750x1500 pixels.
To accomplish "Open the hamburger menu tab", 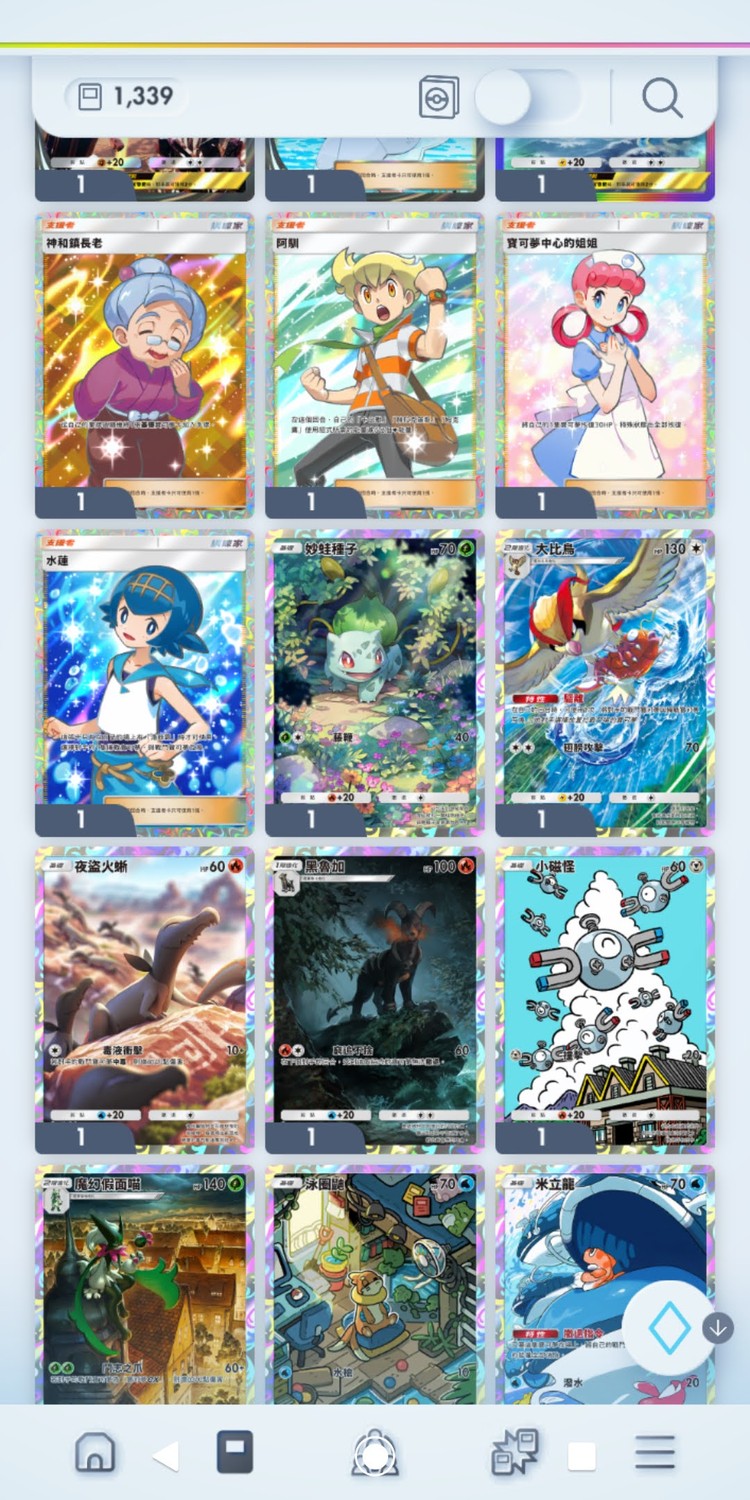I will coord(655,1452).
